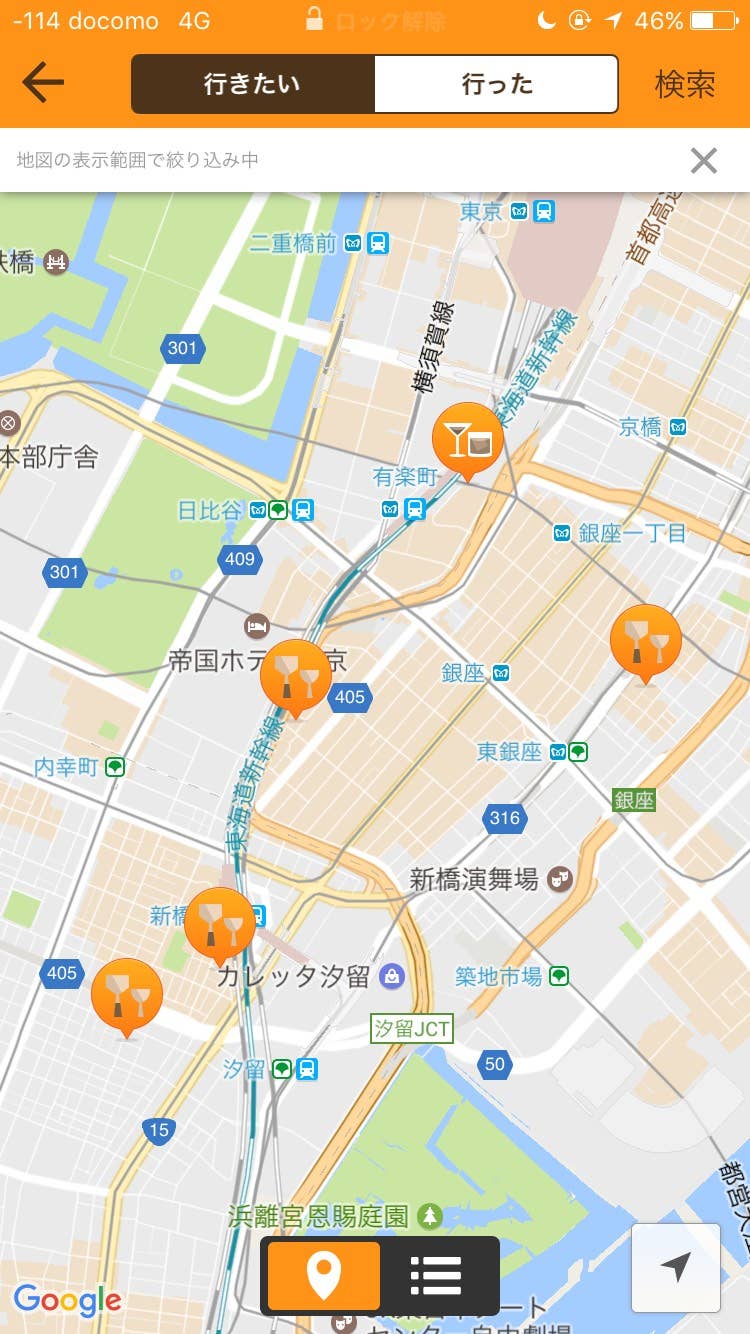750x1334 pixels.
Task: Dismiss the map range filter banner
Action: pos(704,160)
